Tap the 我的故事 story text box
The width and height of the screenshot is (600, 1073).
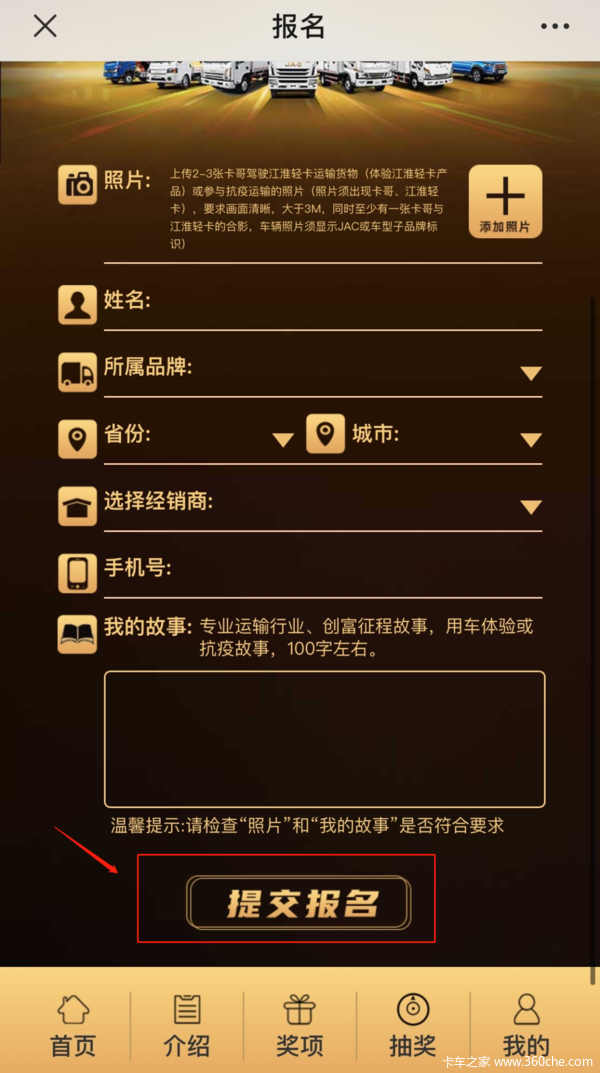tap(324, 738)
